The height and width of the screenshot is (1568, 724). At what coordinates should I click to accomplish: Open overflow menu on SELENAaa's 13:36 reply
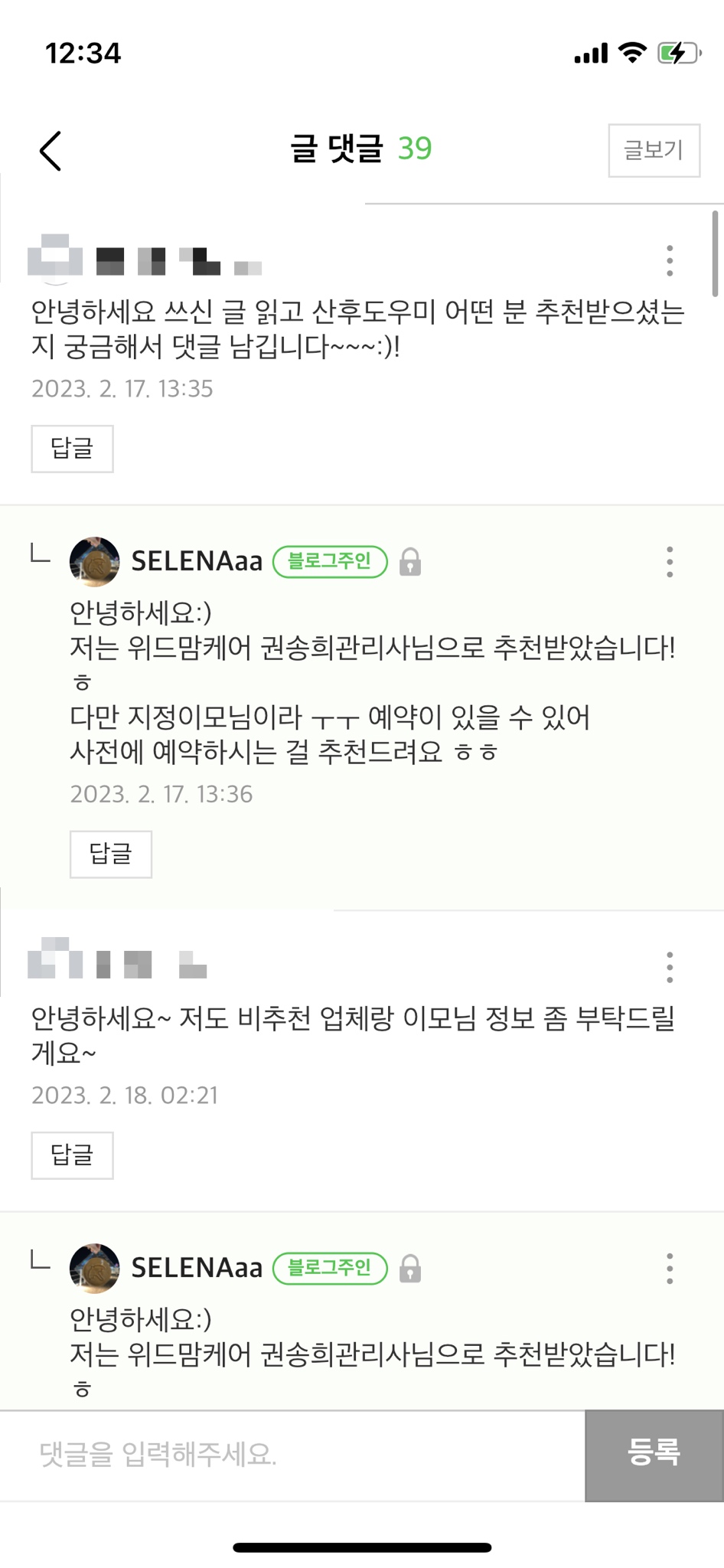pyautogui.click(x=670, y=562)
